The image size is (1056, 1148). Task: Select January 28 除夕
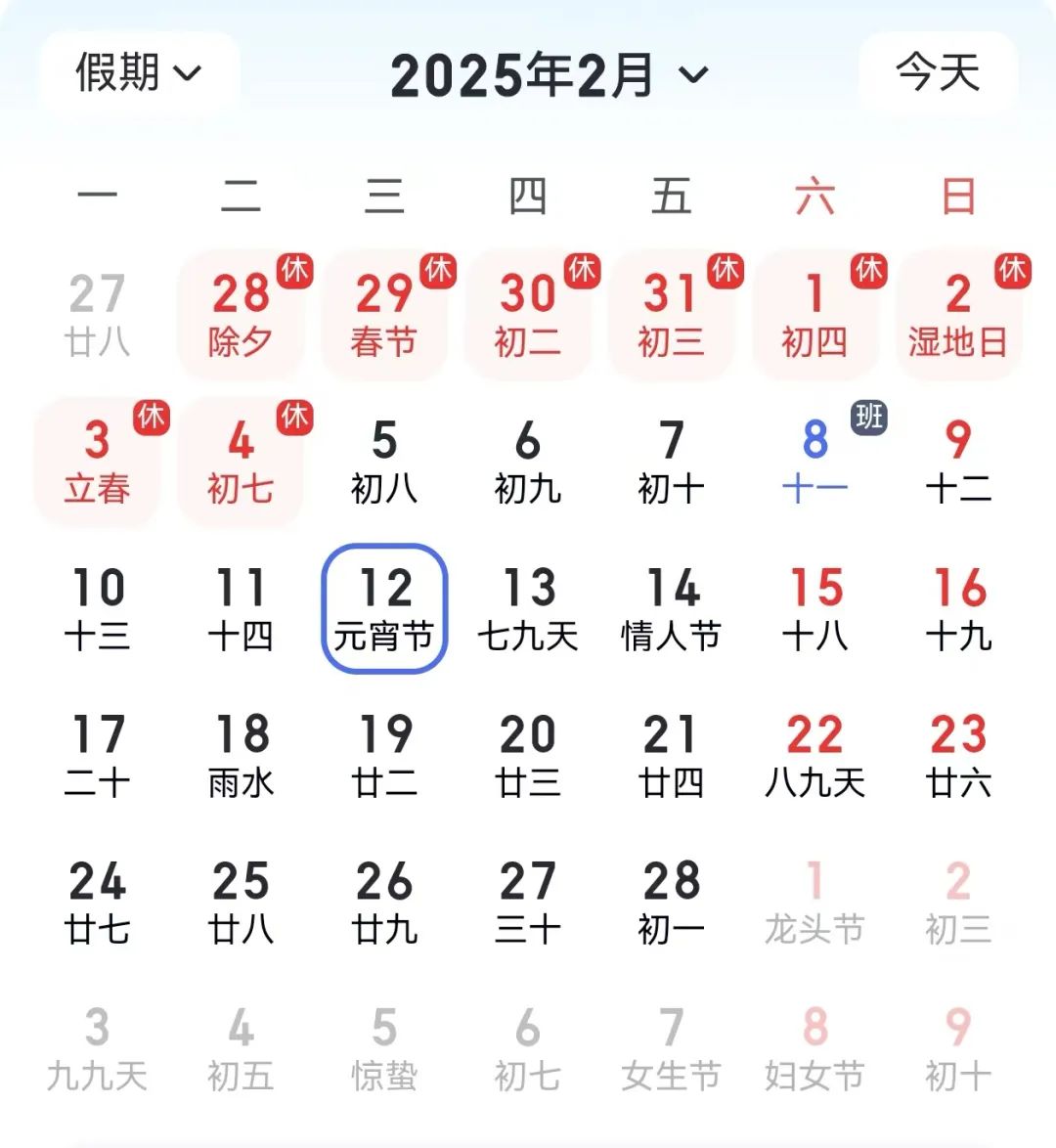tap(241, 315)
